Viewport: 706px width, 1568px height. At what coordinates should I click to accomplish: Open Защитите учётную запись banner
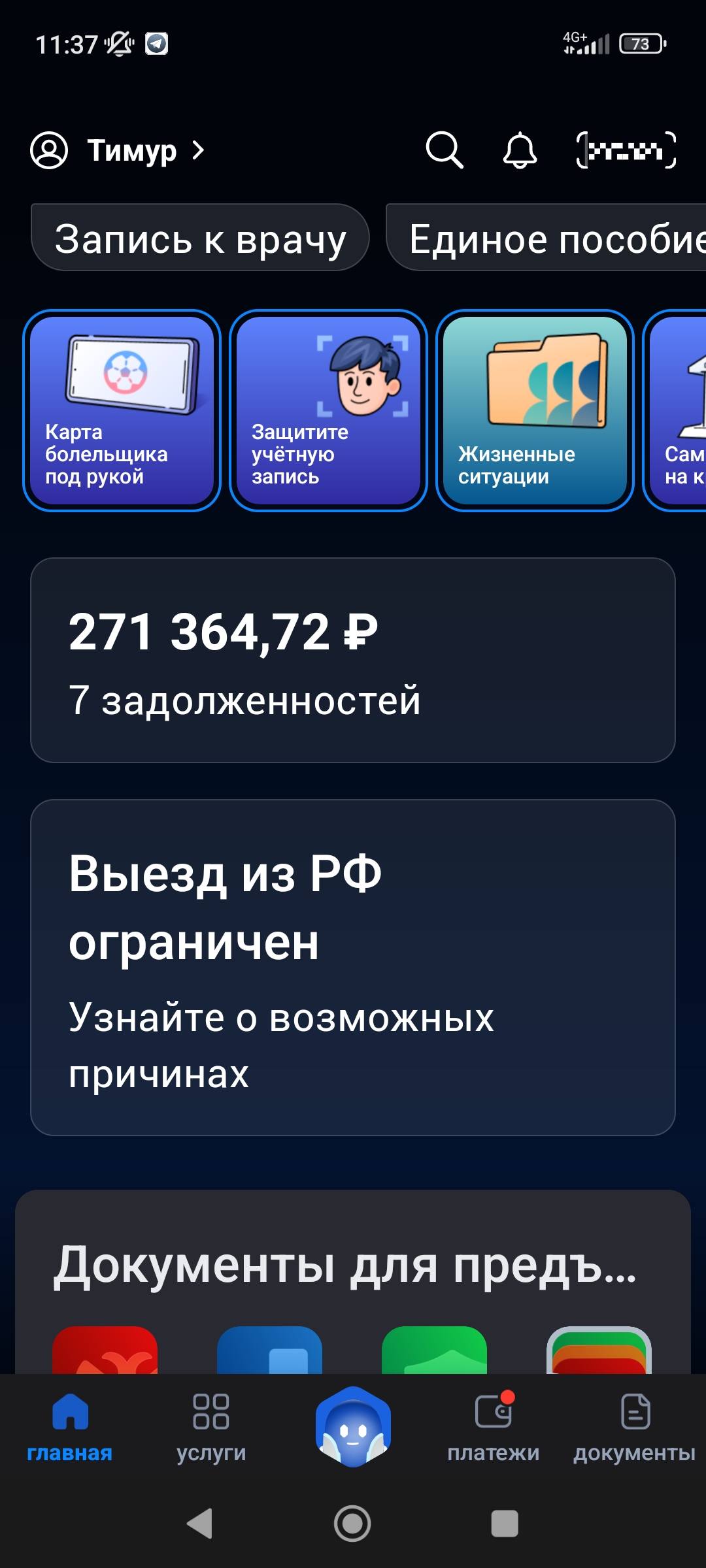[329, 408]
